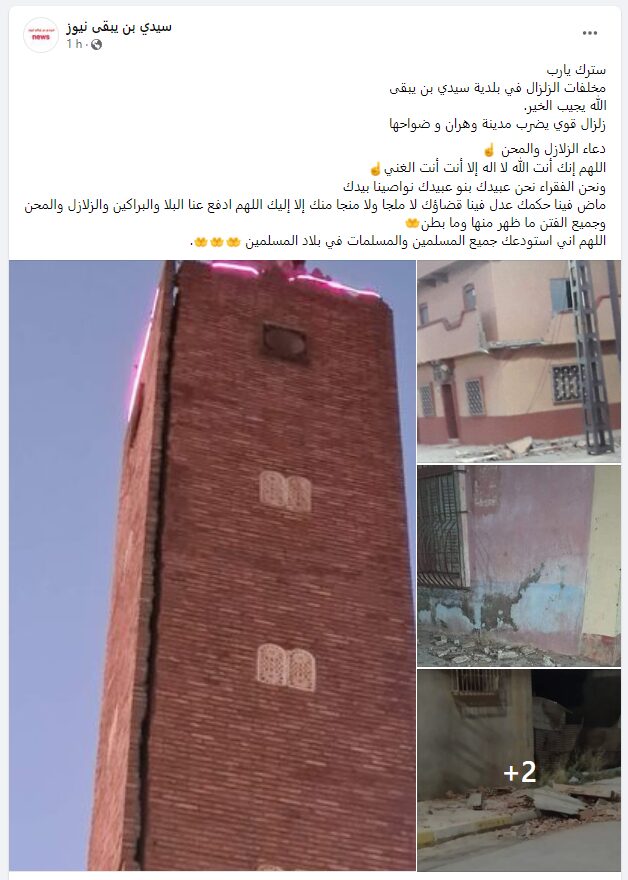The image size is (628, 880).
Task: Open the photo of the blue-pink damaged wall
Action: [519, 565]
